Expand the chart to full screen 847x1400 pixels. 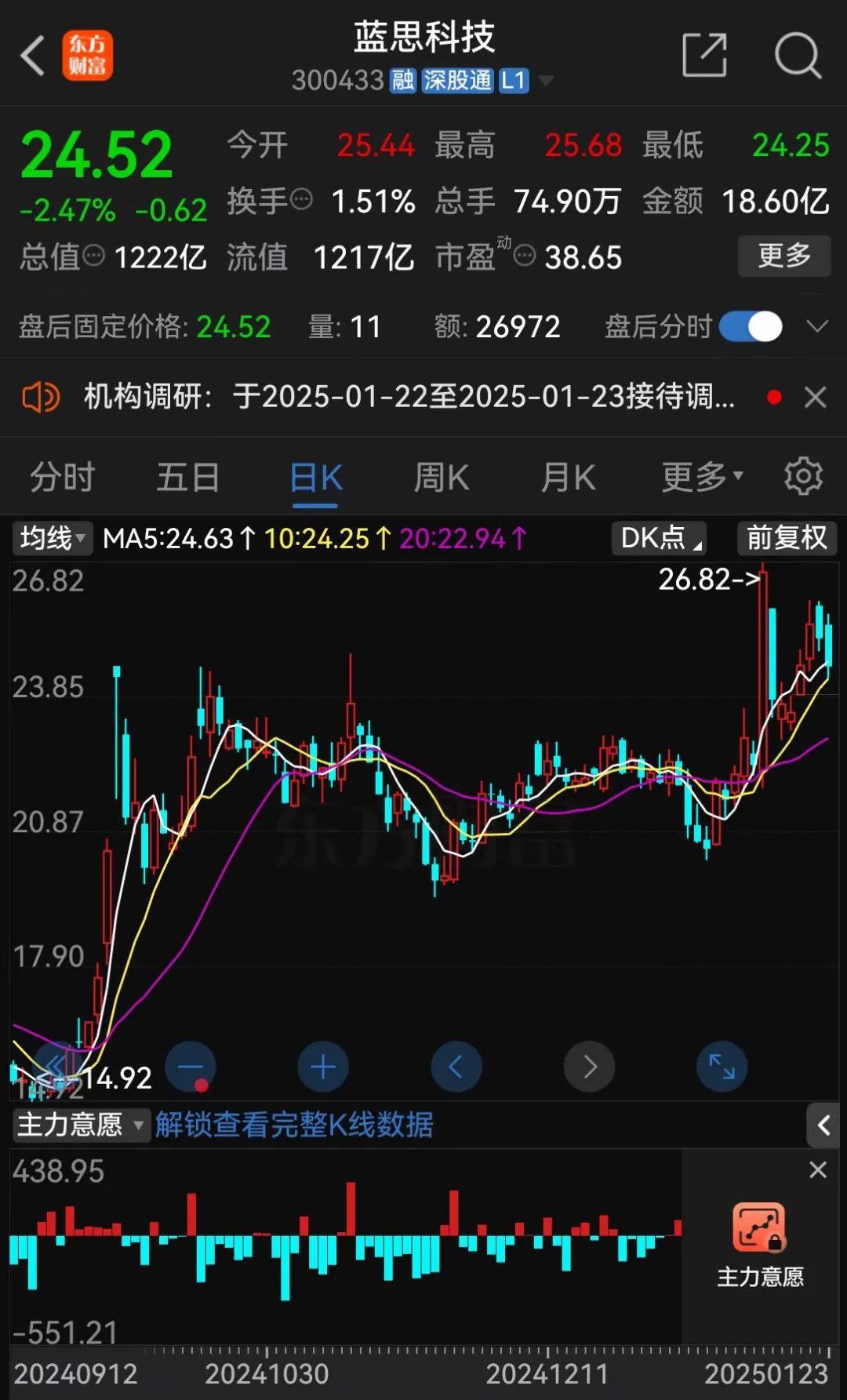click(x=722, y=1067)
